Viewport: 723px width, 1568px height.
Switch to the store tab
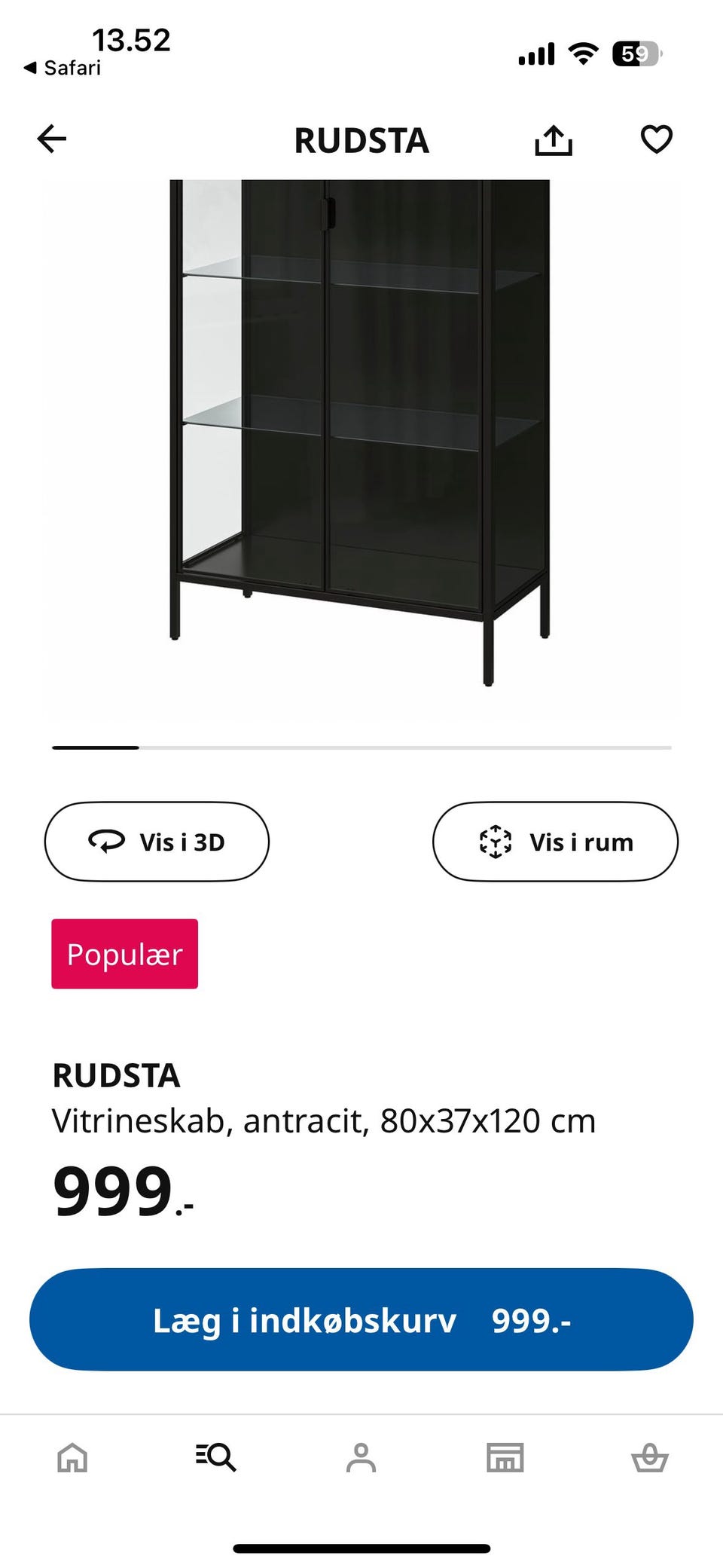coord(505,1457)
